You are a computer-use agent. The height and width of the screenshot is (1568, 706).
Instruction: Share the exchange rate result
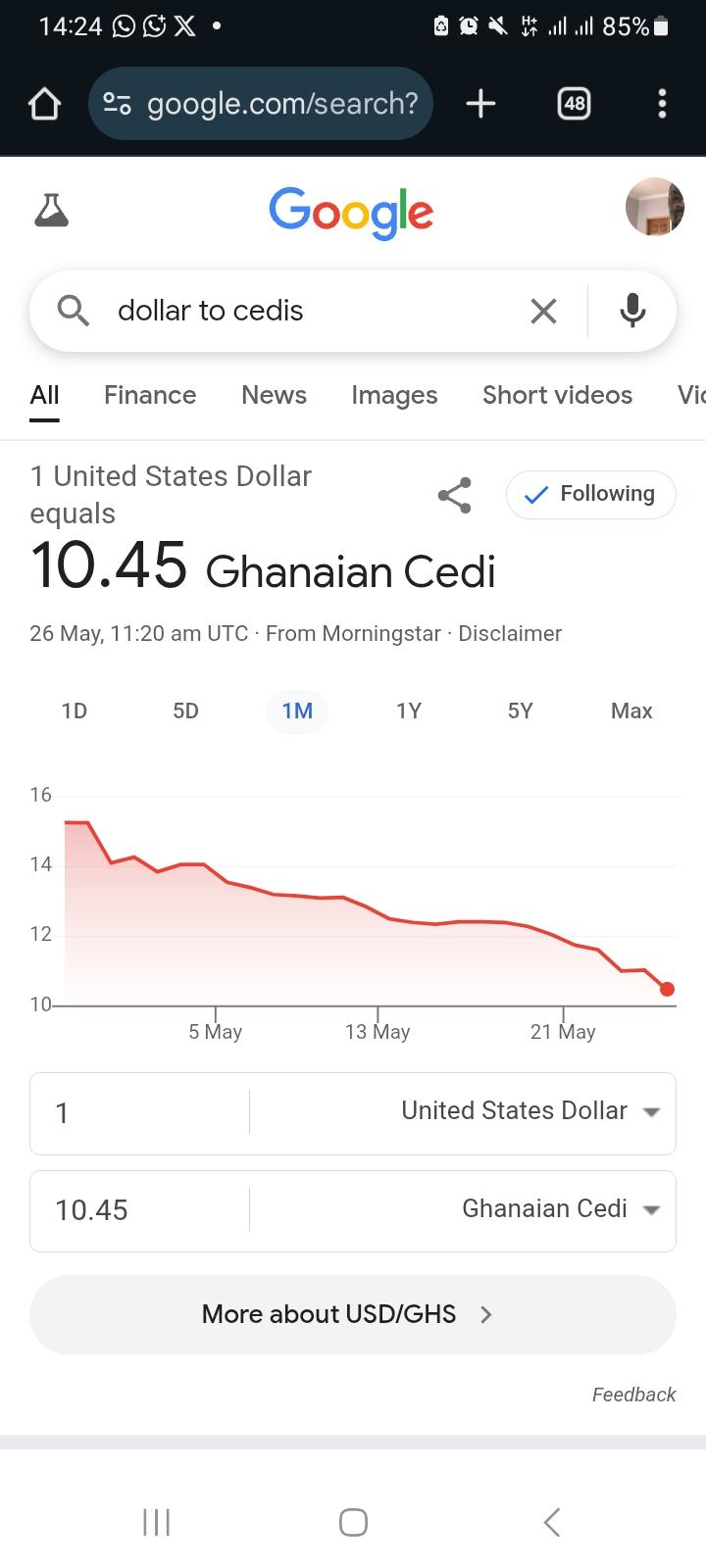pyautogui.click(x=454, y=495)
